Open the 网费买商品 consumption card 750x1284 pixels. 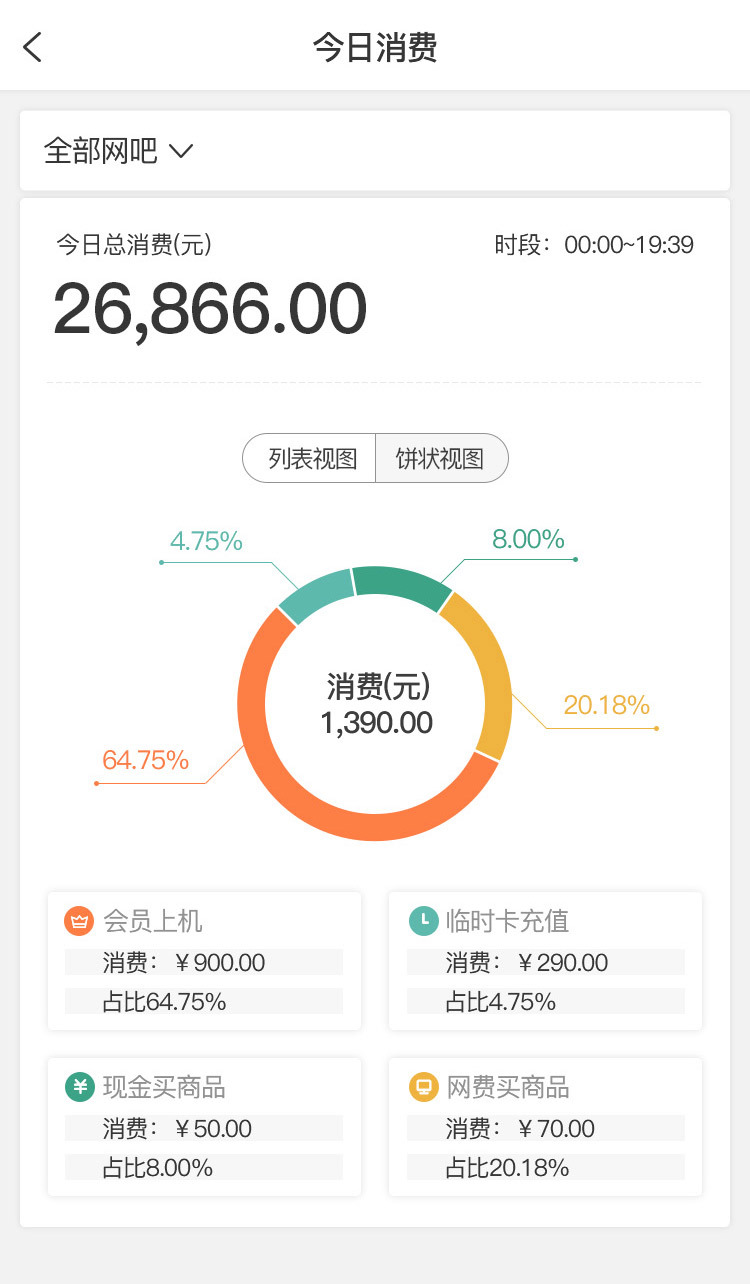(545, 1126)
